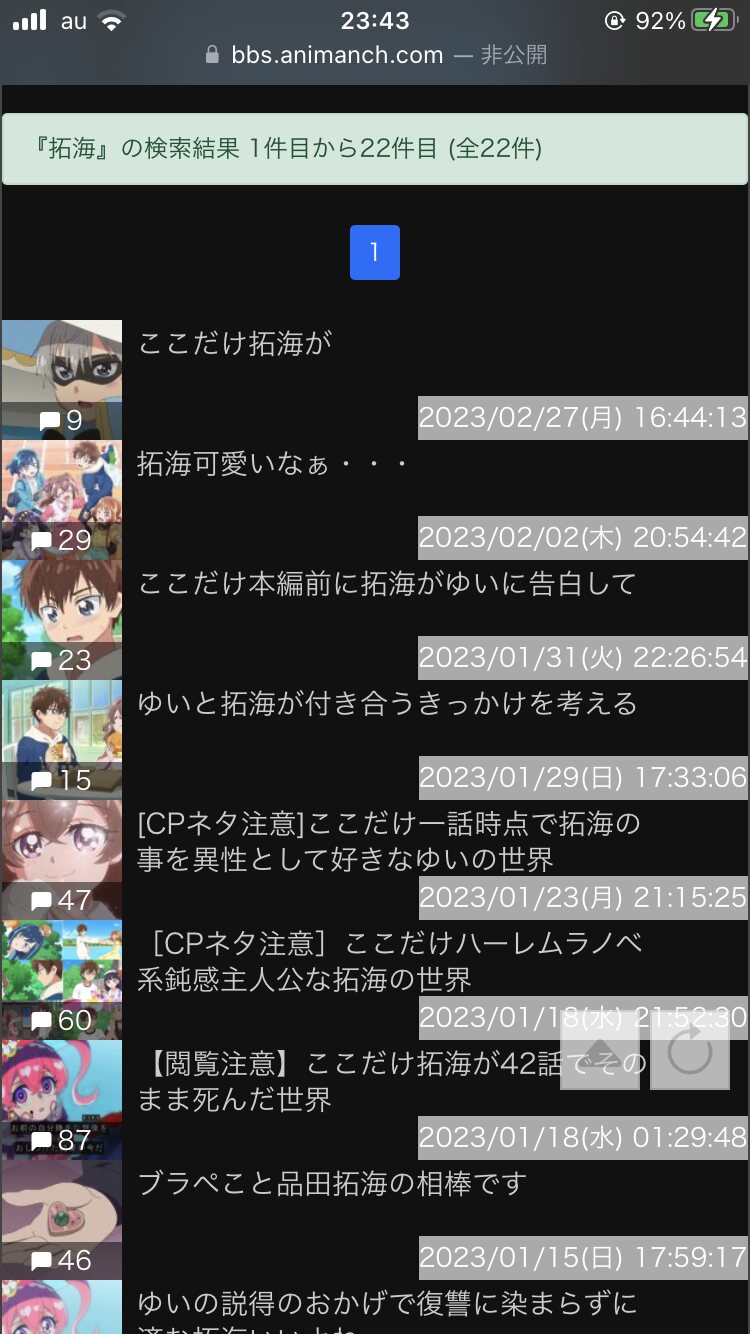The width and height of the screenshot is (750, 1334).
Task: Select page 1 in the pagination
Action: (x=375, y=252)
